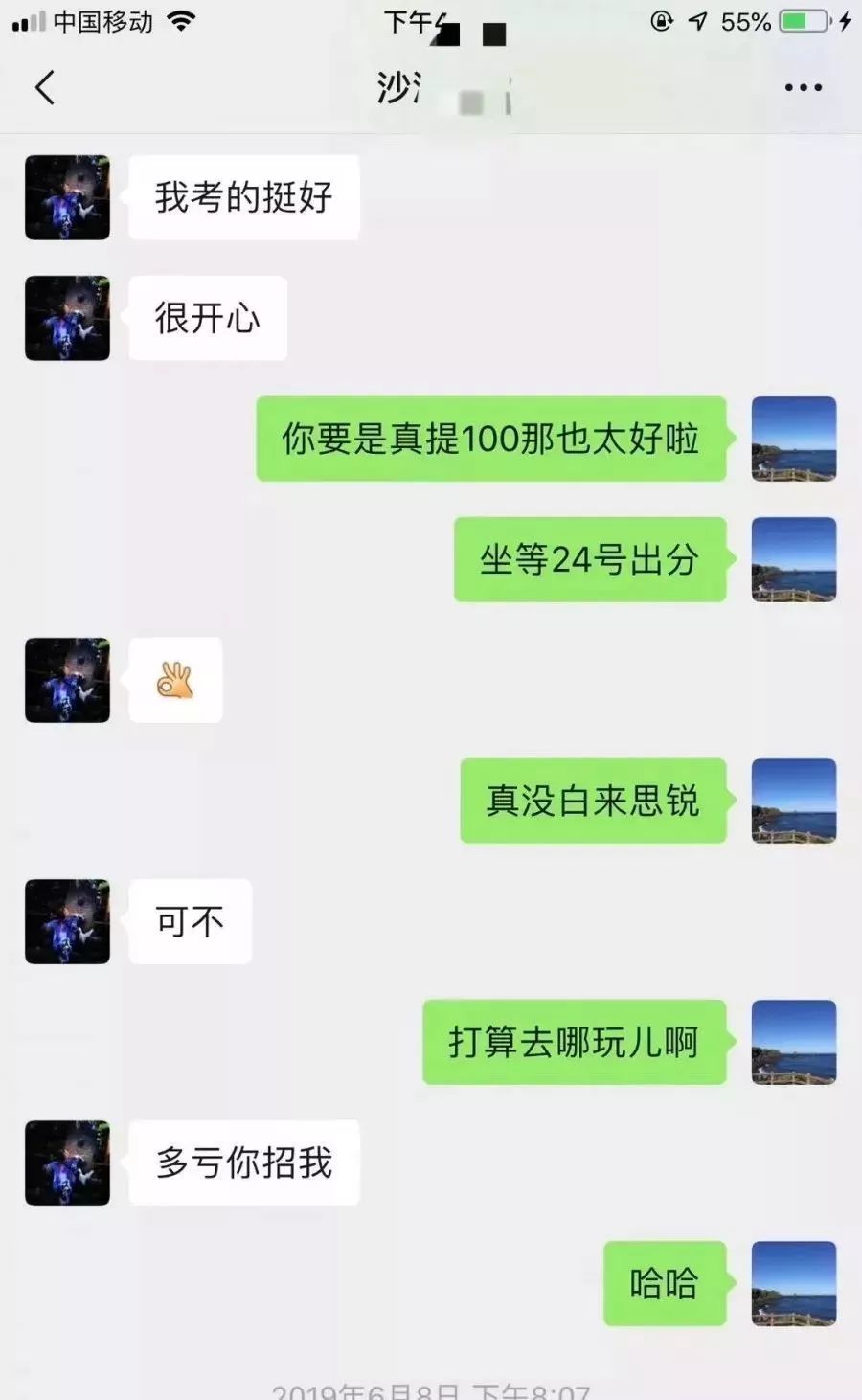Tap my avatar next to 坐等24号出分
The width and height of the screenshot is (862, 1400).
(x=793, y=559)
